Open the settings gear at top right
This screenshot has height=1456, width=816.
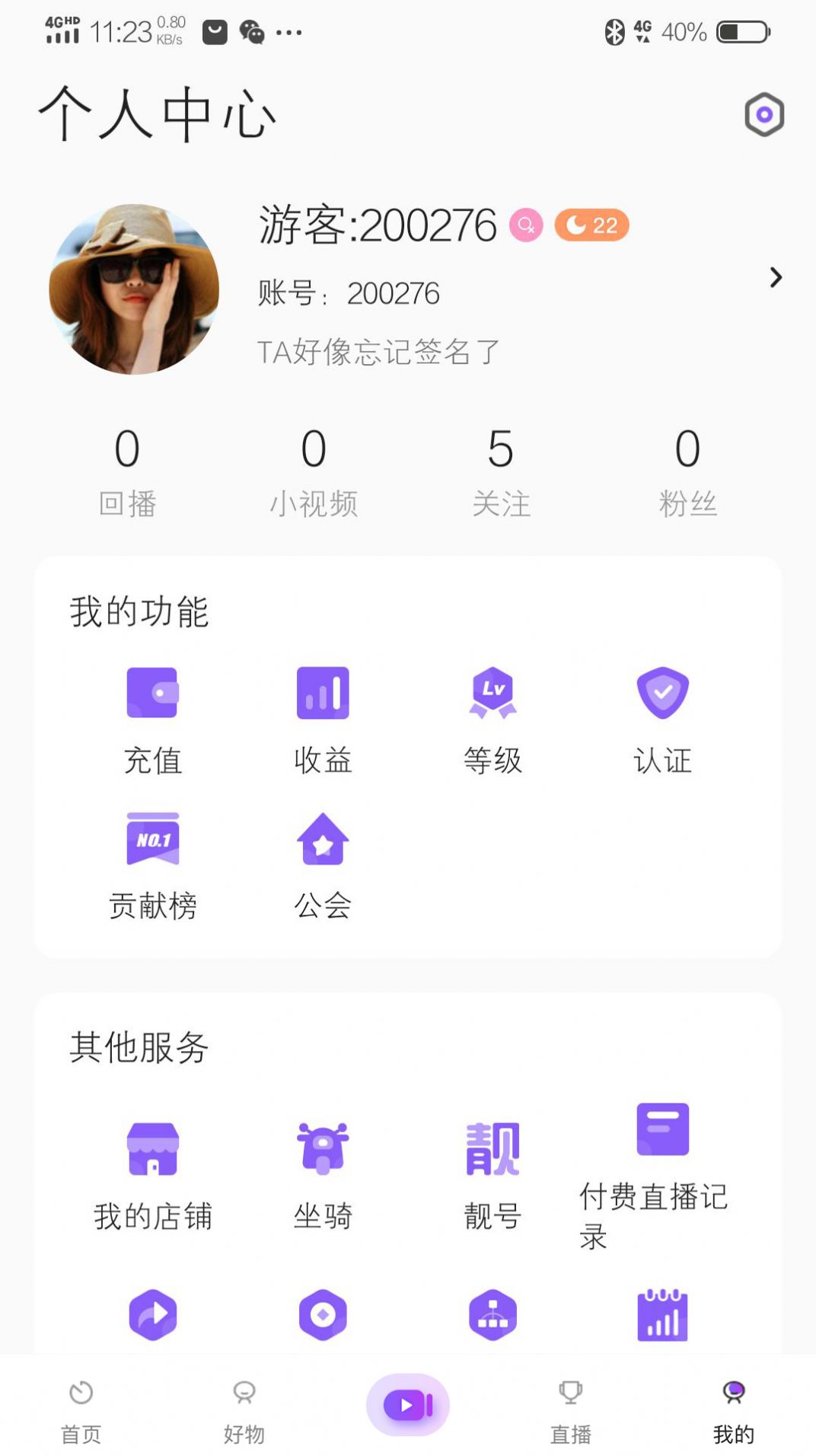click(x=764, y=114)
